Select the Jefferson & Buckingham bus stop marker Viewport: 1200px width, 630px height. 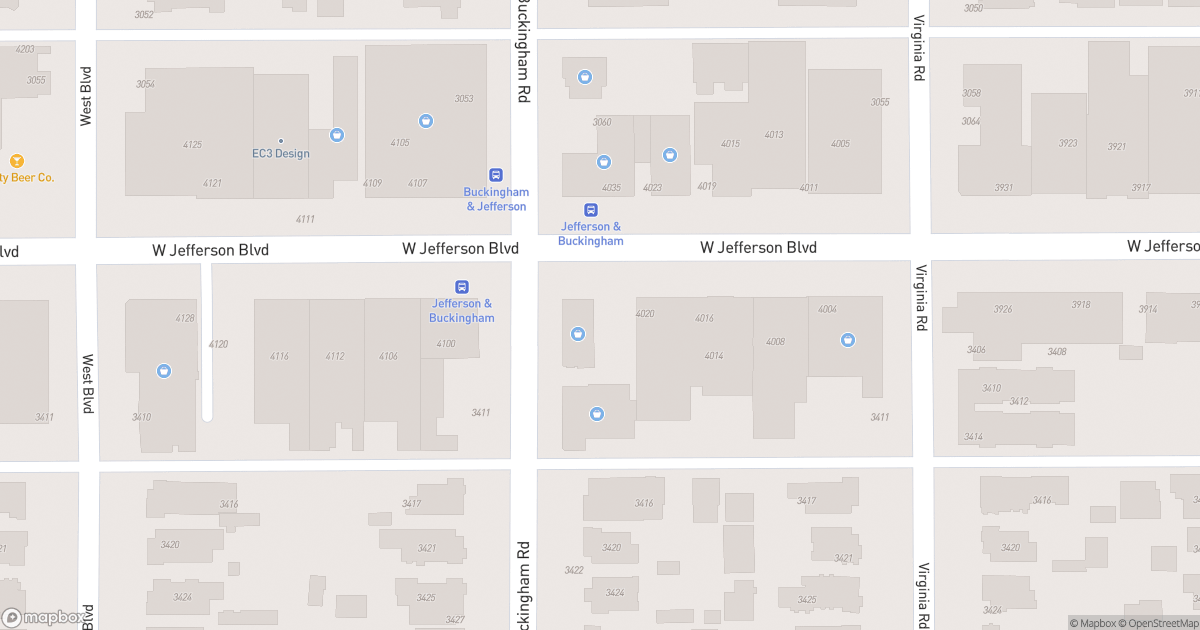pos(461,287)
